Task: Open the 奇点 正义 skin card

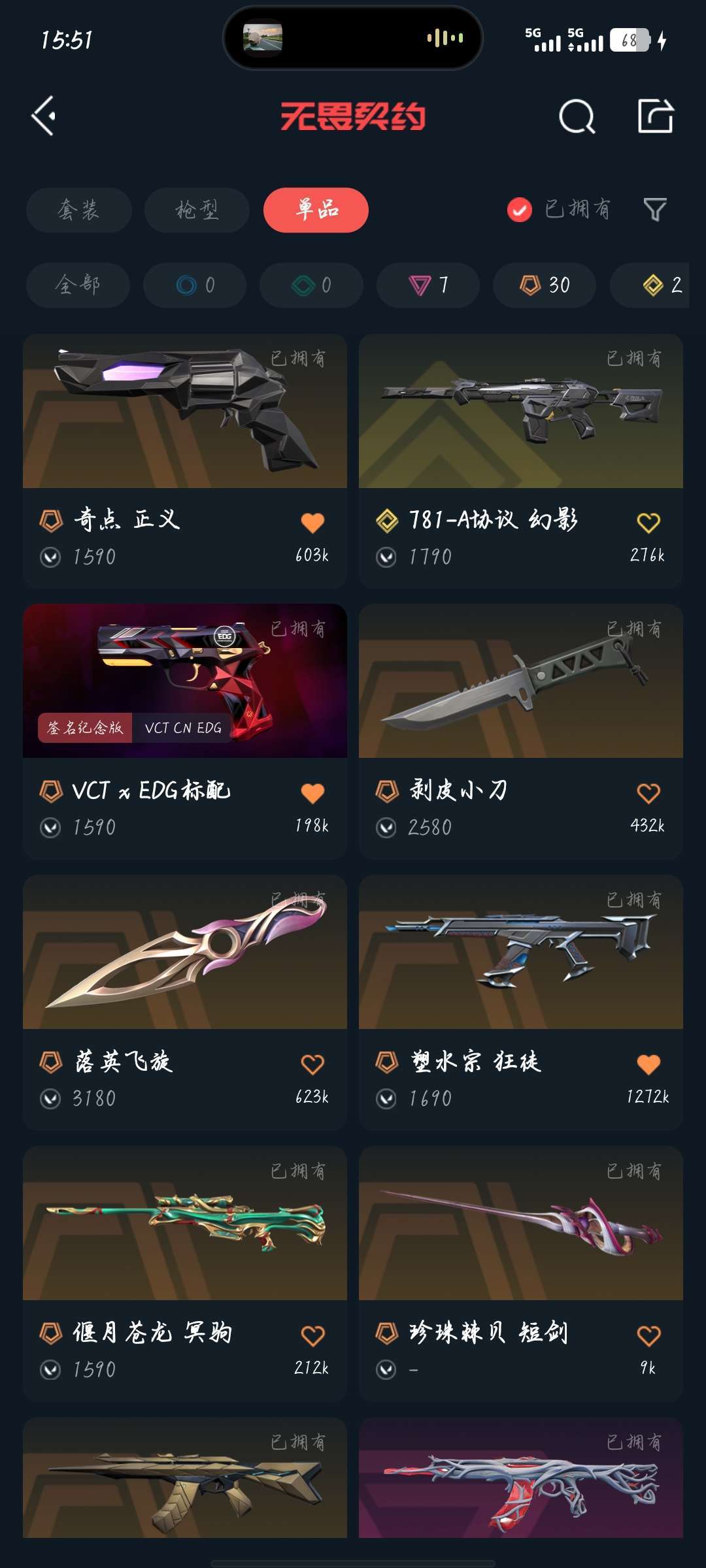Action: pos(185,461)
